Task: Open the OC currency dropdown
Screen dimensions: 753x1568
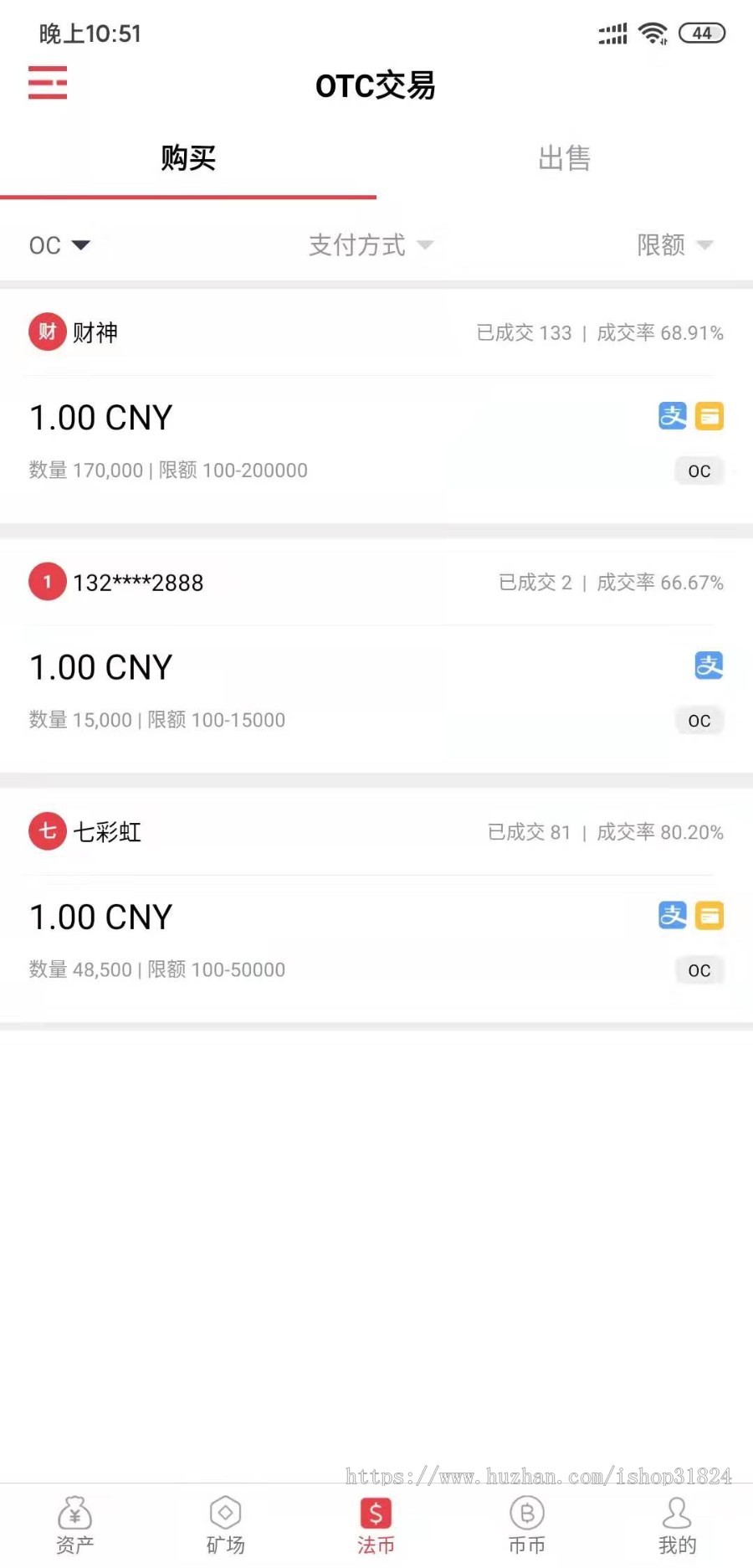Action: 59,244
